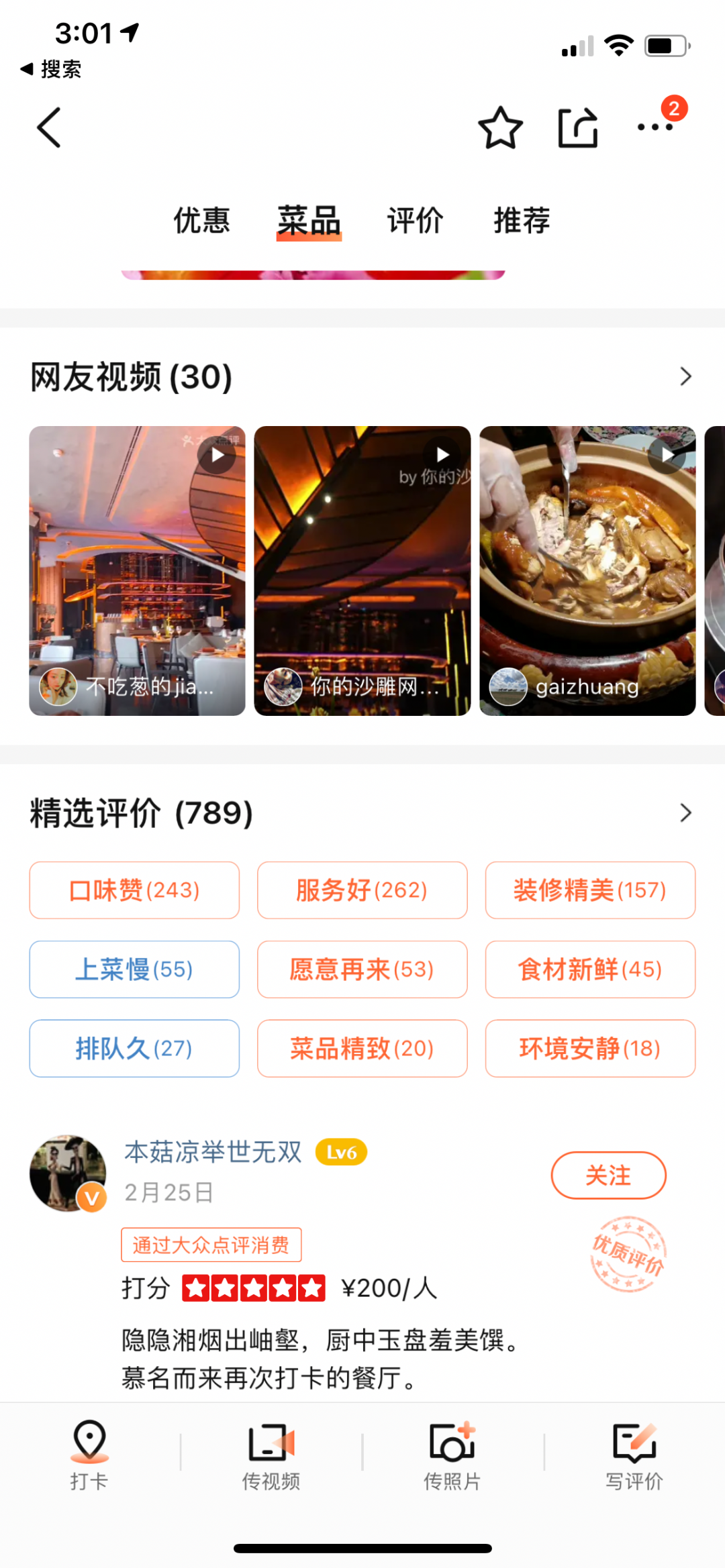This screenshot has height=1568, width=725.
Task: Play the video by 不吃葱的jia...
Action: click(x=137, y=570)
